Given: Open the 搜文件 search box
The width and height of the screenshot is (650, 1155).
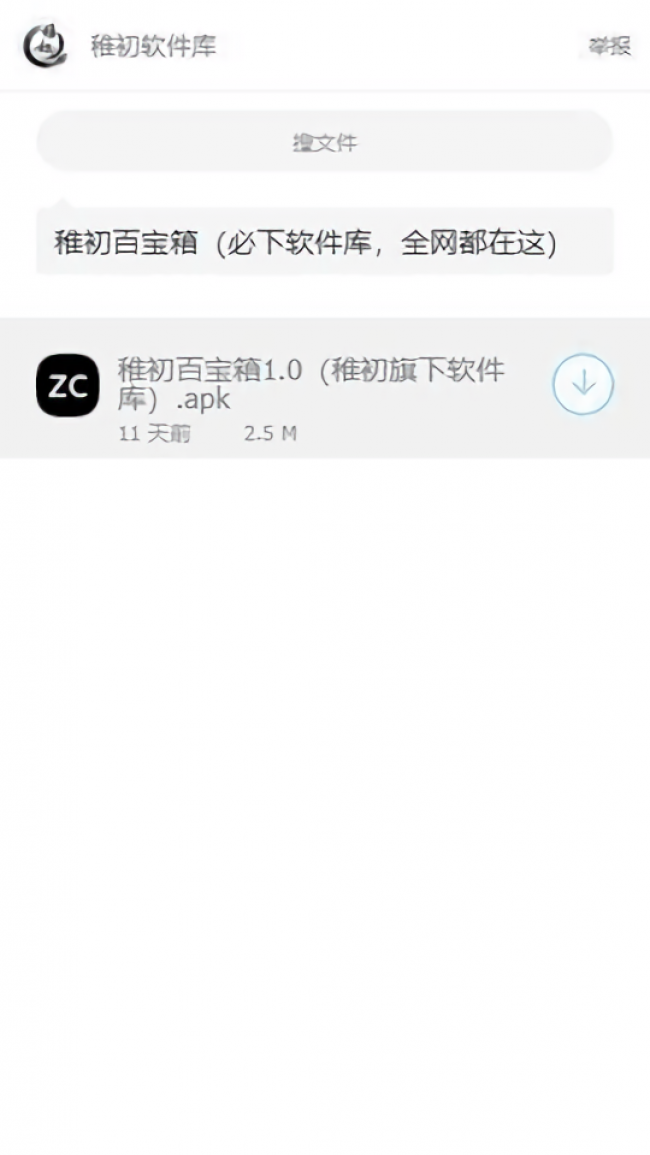Looking at the screenshot, I should point(324,143).
